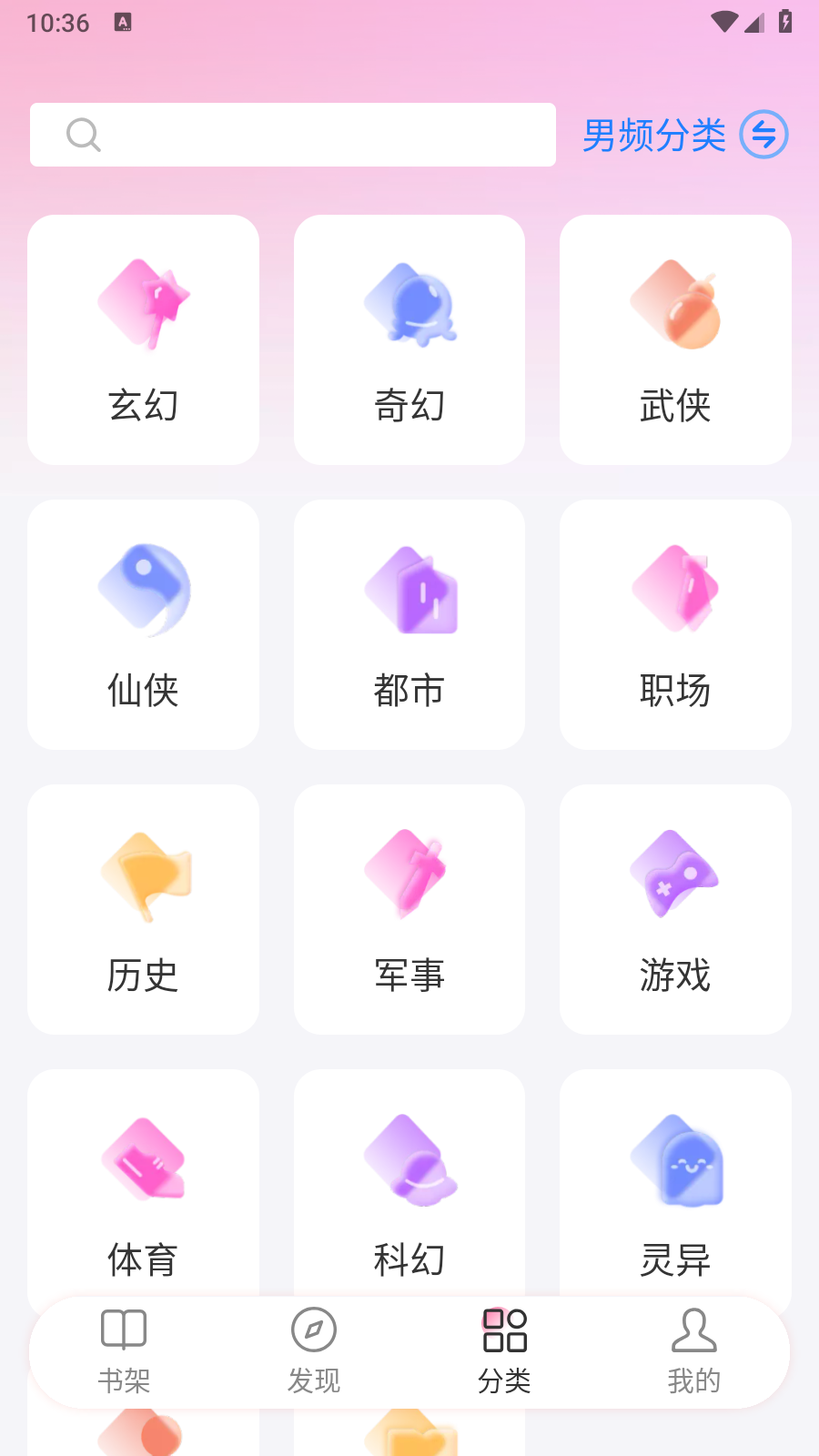Switch to the 书架 bookshelf tab

point(124,1351)
